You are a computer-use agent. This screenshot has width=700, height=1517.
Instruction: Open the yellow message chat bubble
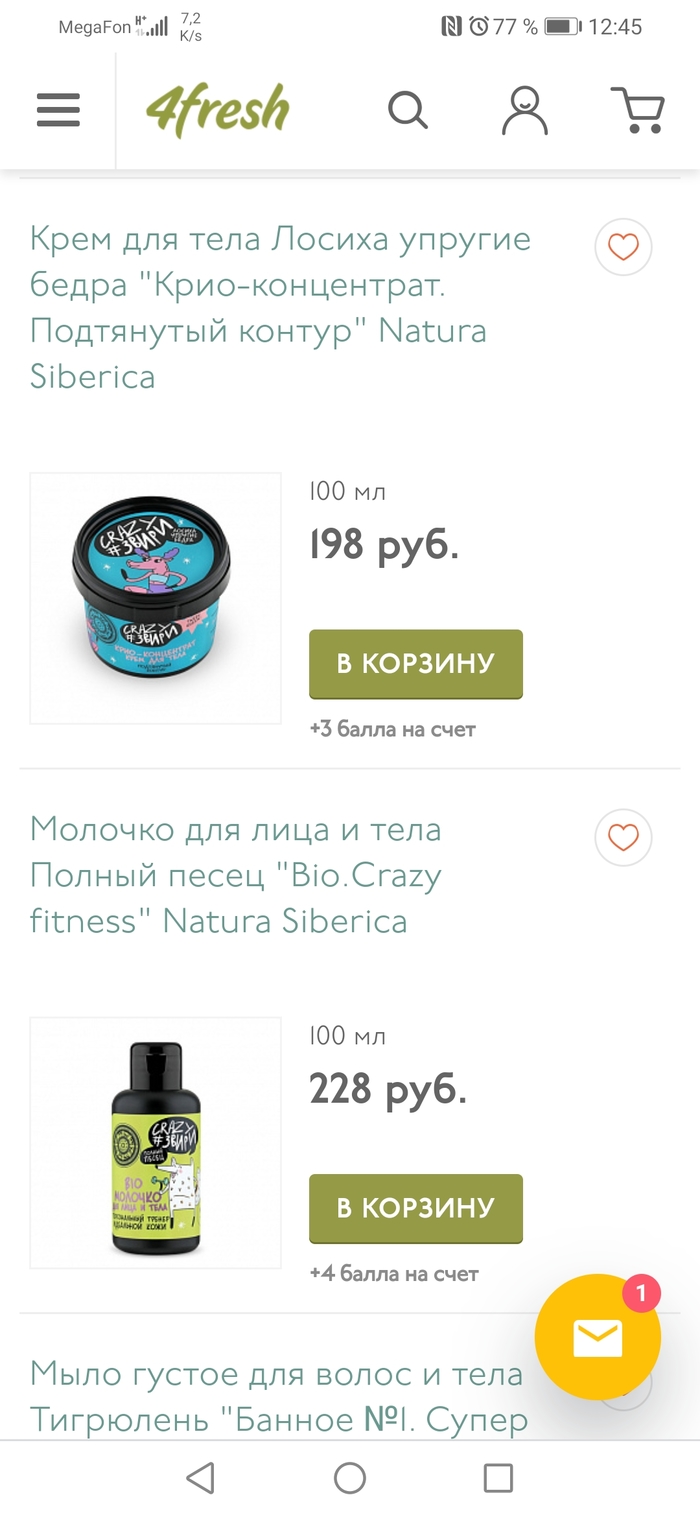coord(597,1337)
